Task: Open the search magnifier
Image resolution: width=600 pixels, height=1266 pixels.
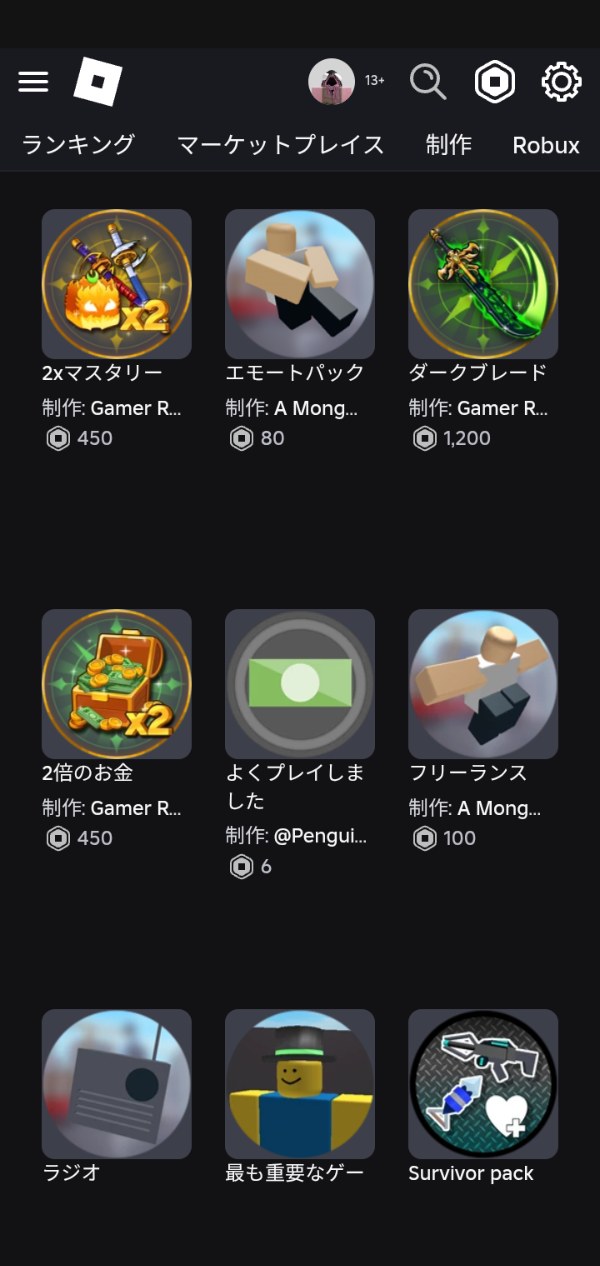Action: (428, 82)
